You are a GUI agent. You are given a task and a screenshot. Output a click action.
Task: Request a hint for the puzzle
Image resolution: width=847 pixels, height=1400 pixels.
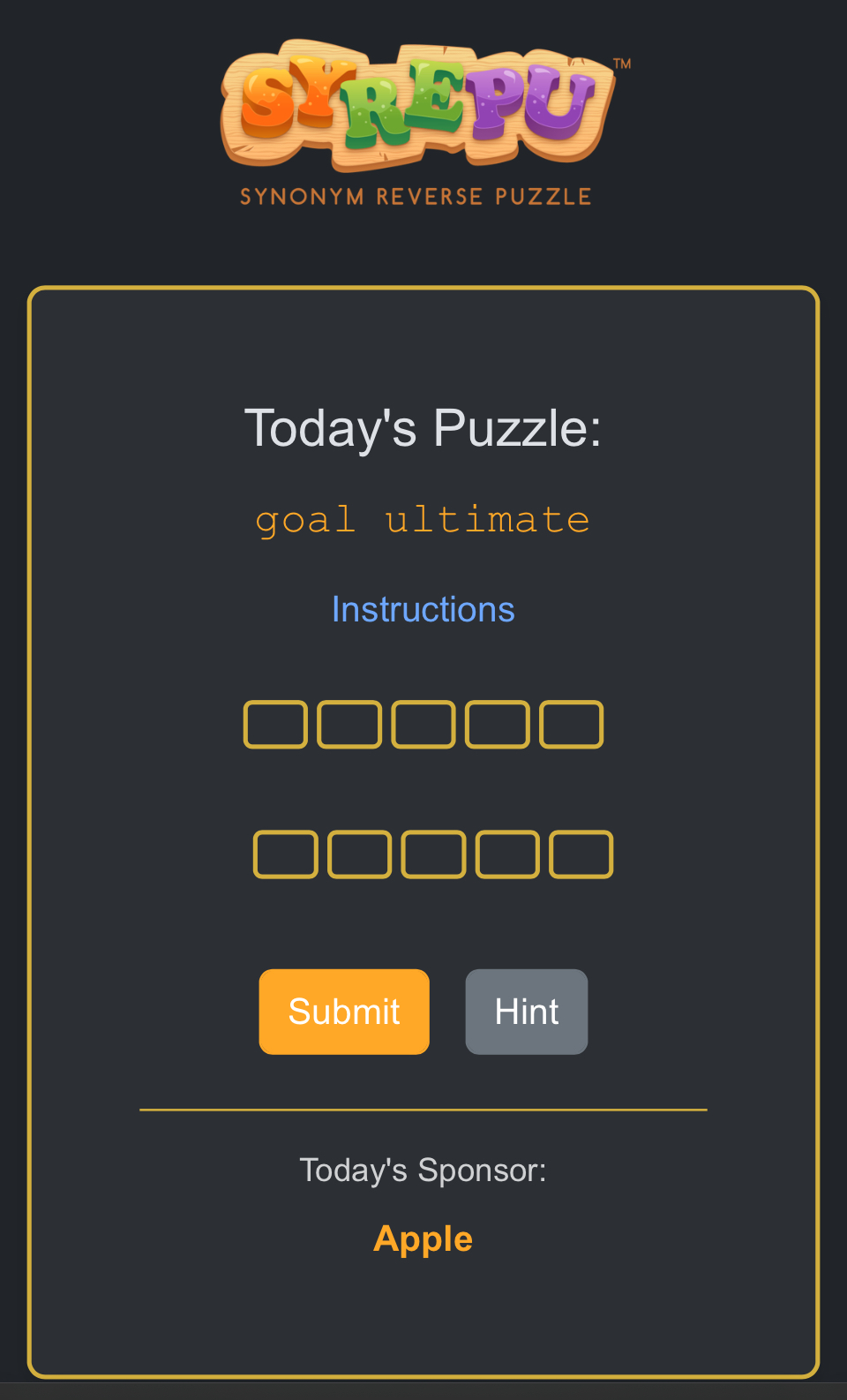(526, 1012)
